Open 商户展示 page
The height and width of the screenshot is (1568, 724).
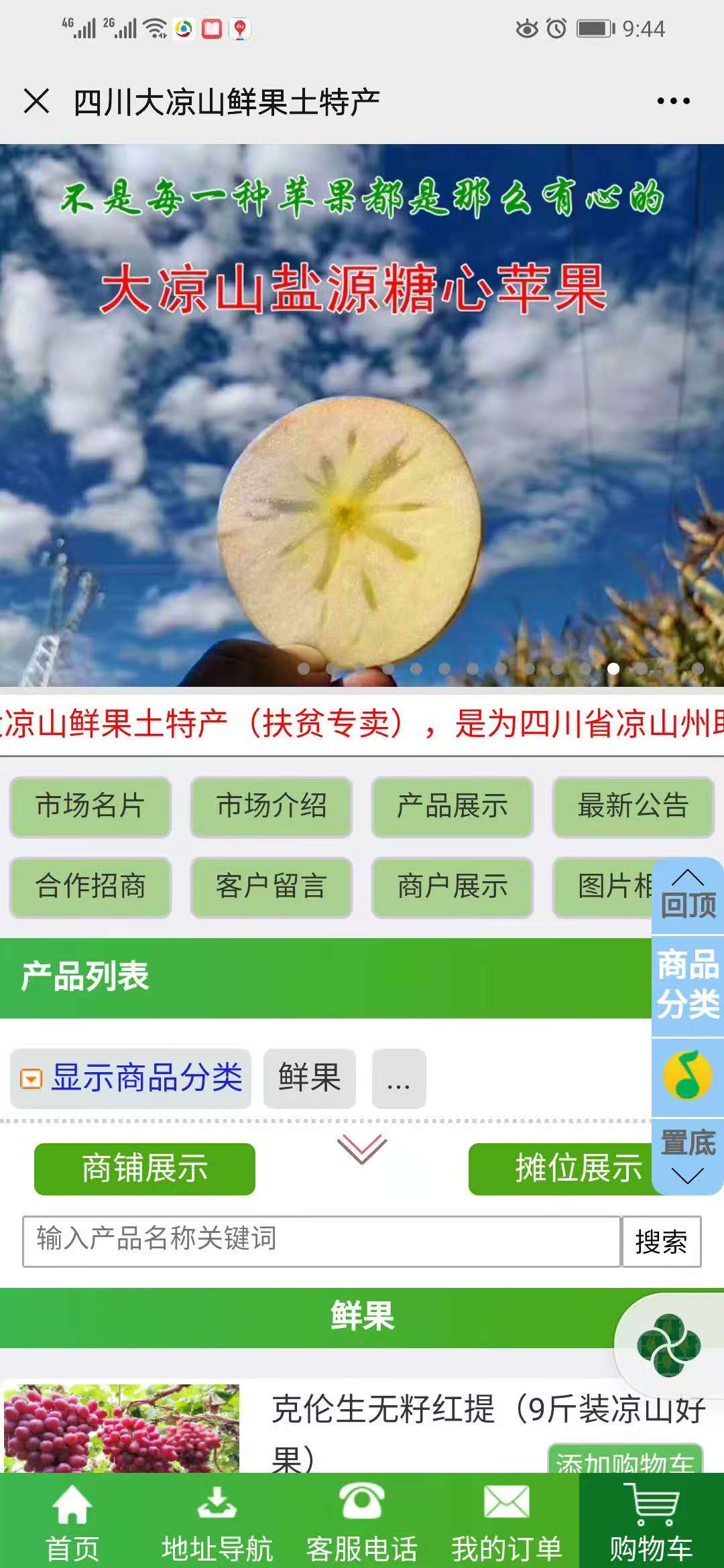click(452, 887)
